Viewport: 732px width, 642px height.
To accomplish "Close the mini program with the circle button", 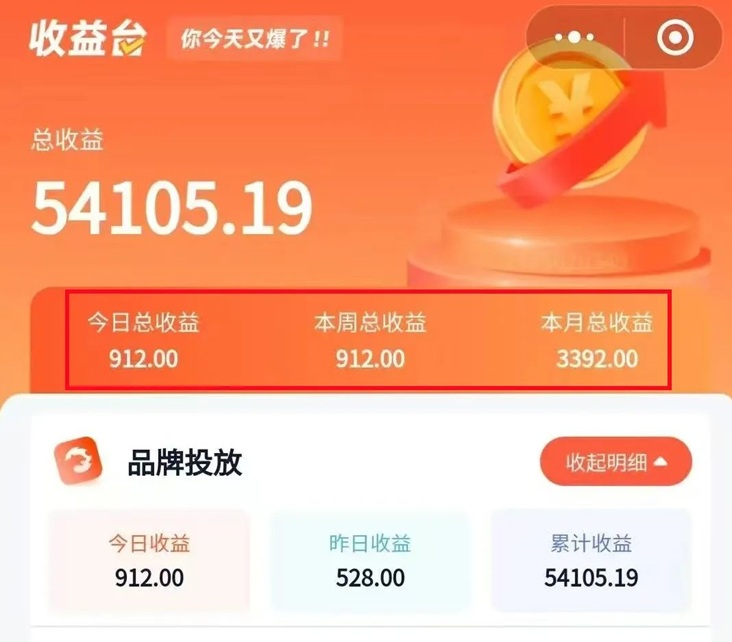I will pyautogui.click(x=675, y=38).
